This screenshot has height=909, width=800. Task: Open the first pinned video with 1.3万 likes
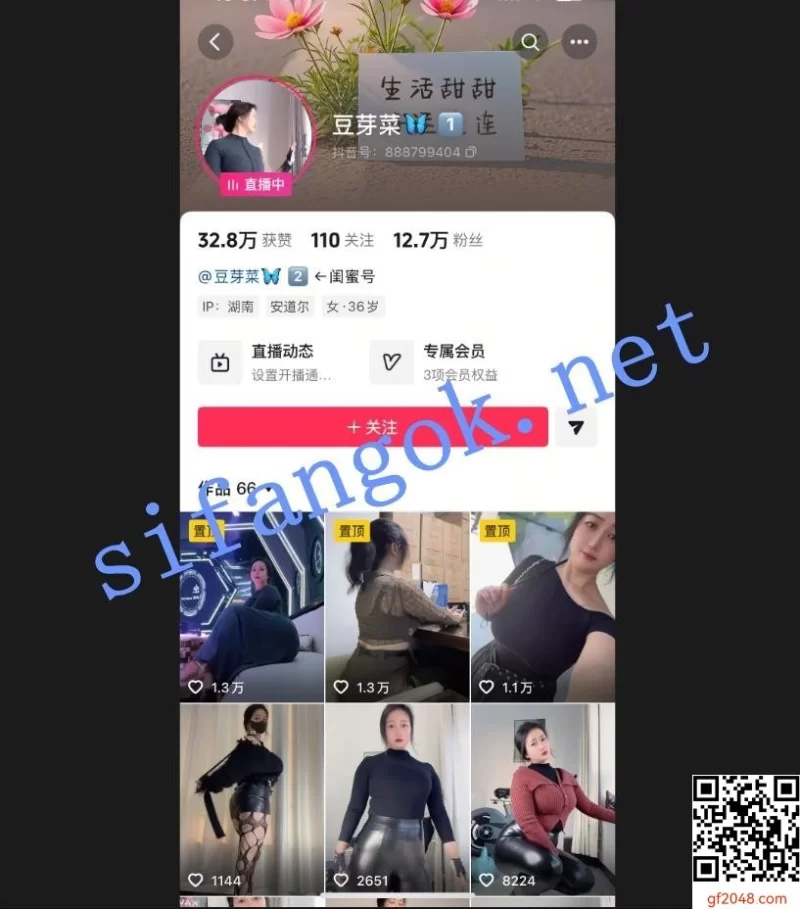point(252,606)
